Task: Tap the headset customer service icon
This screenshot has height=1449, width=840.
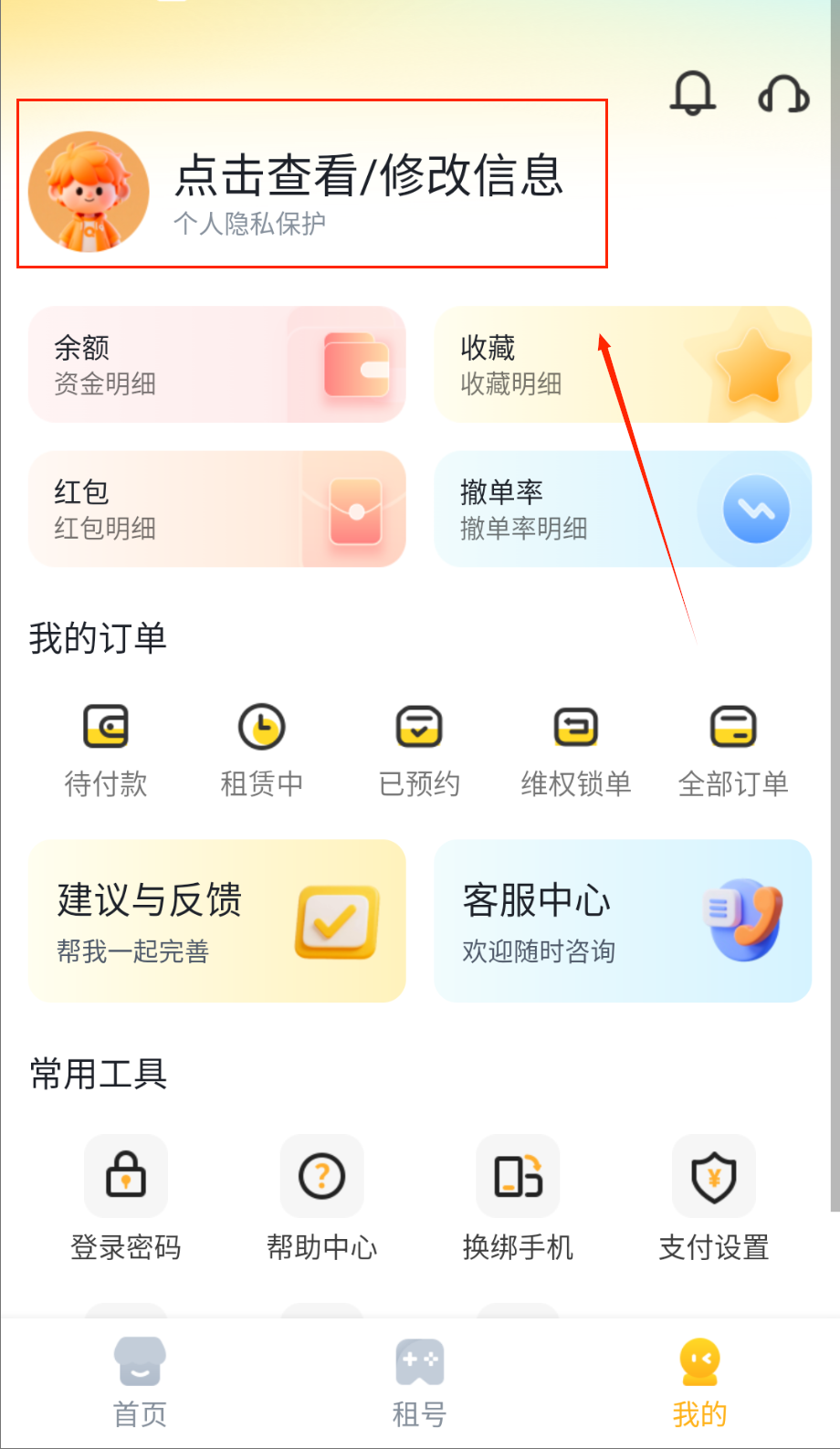Action: tap(783, 93)
